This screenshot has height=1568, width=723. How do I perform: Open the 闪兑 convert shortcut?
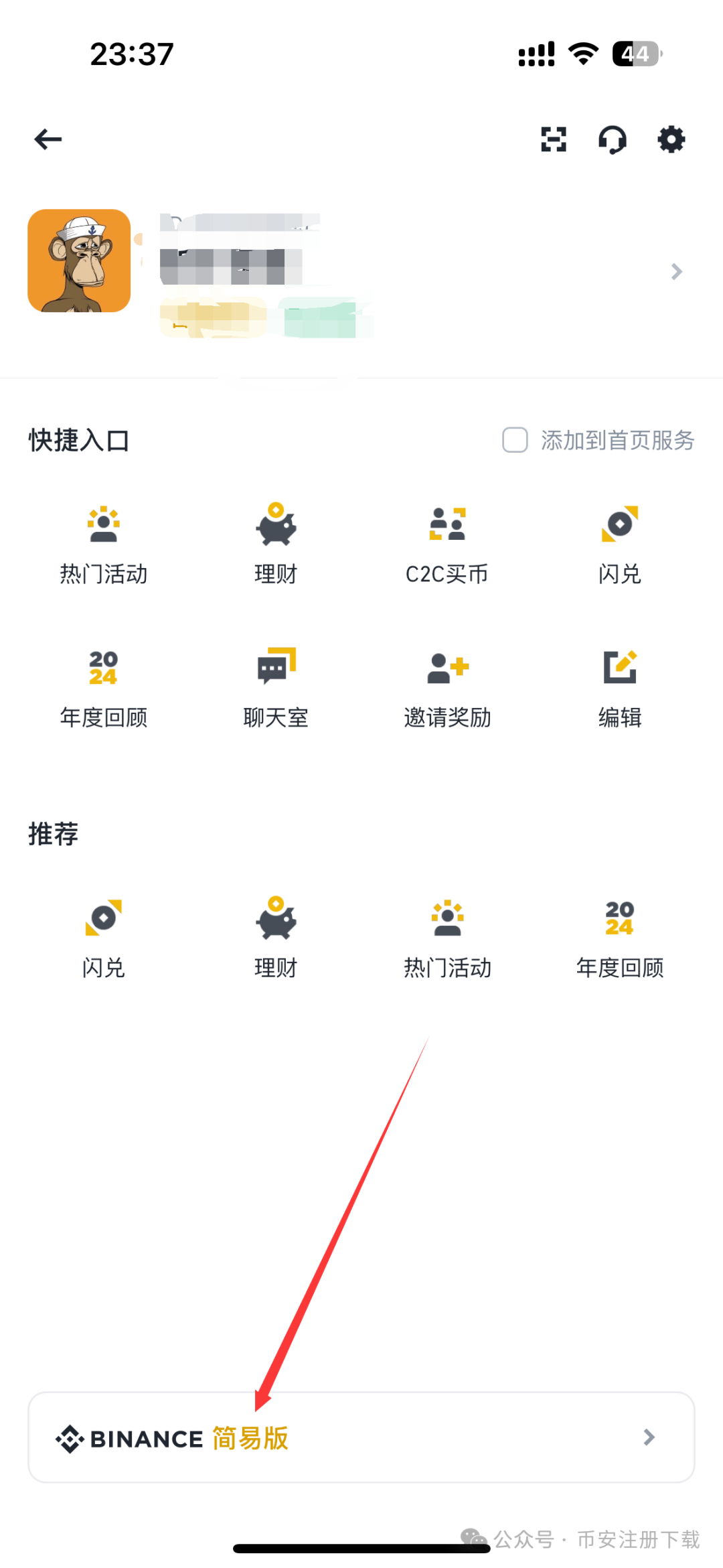[x=619, y=543]
